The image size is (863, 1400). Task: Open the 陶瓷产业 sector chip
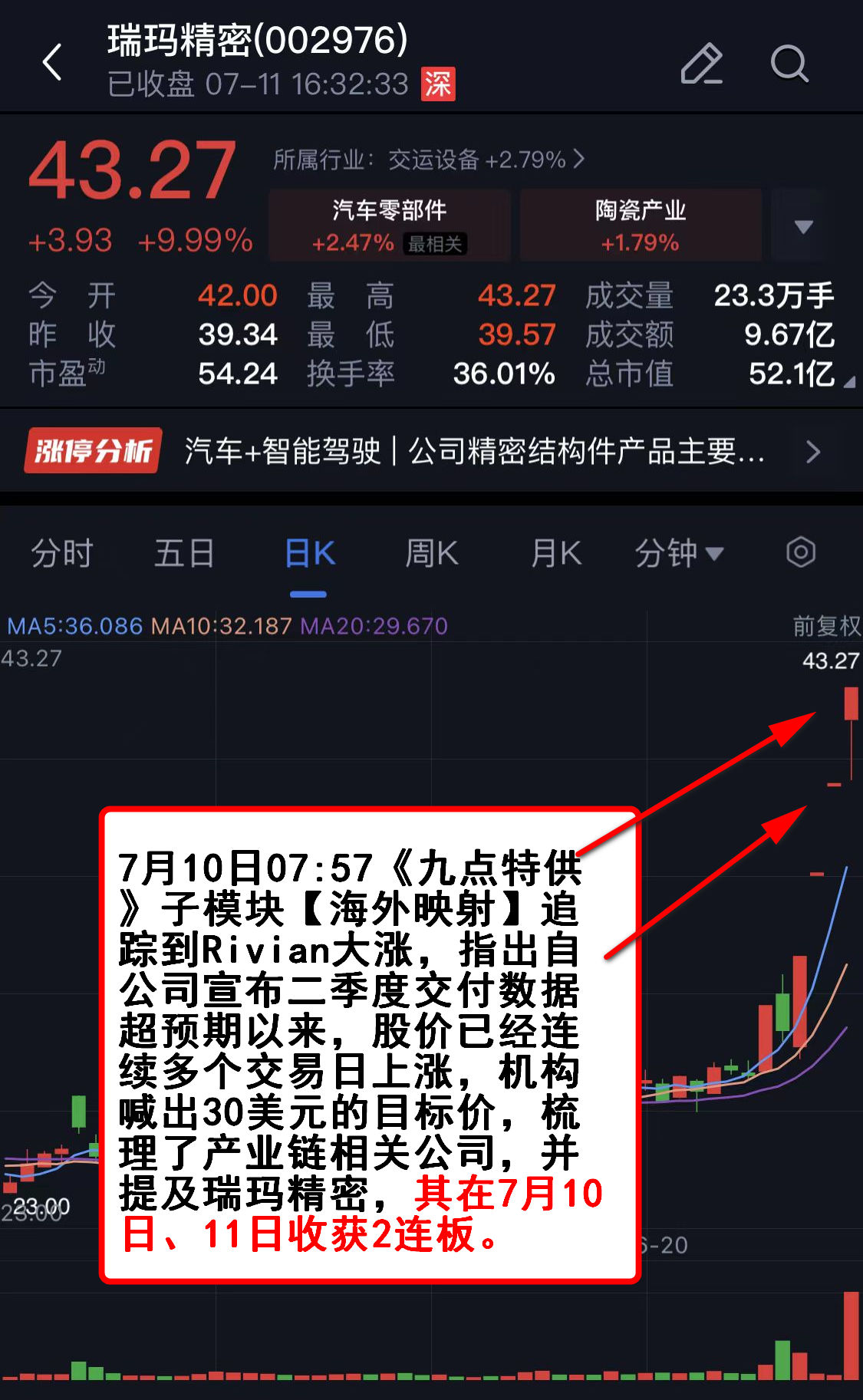(641, 226)
